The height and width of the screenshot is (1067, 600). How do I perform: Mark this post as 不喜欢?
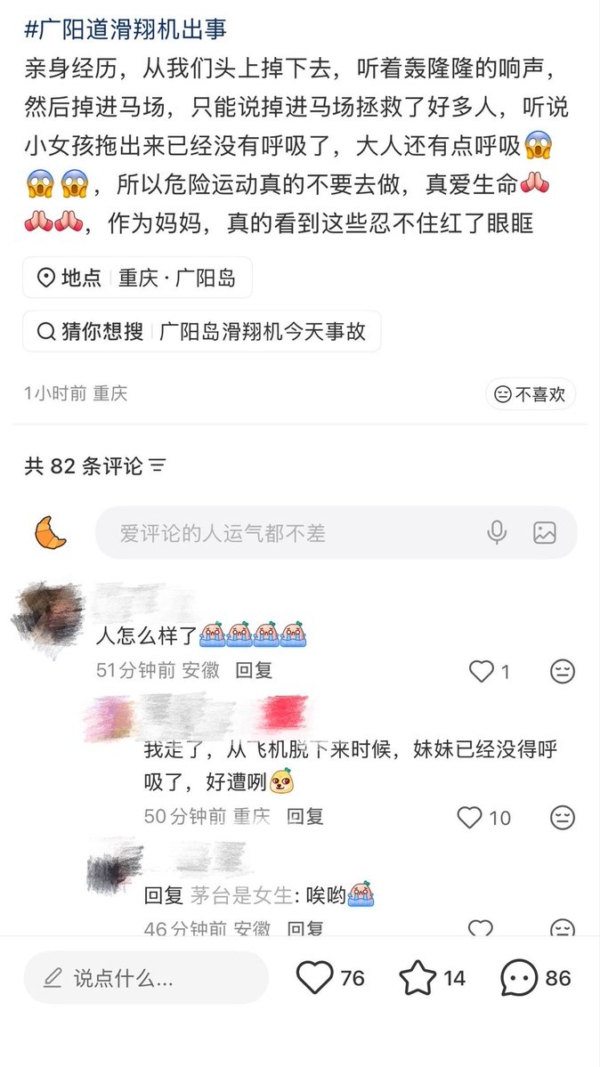coord(531,395)
